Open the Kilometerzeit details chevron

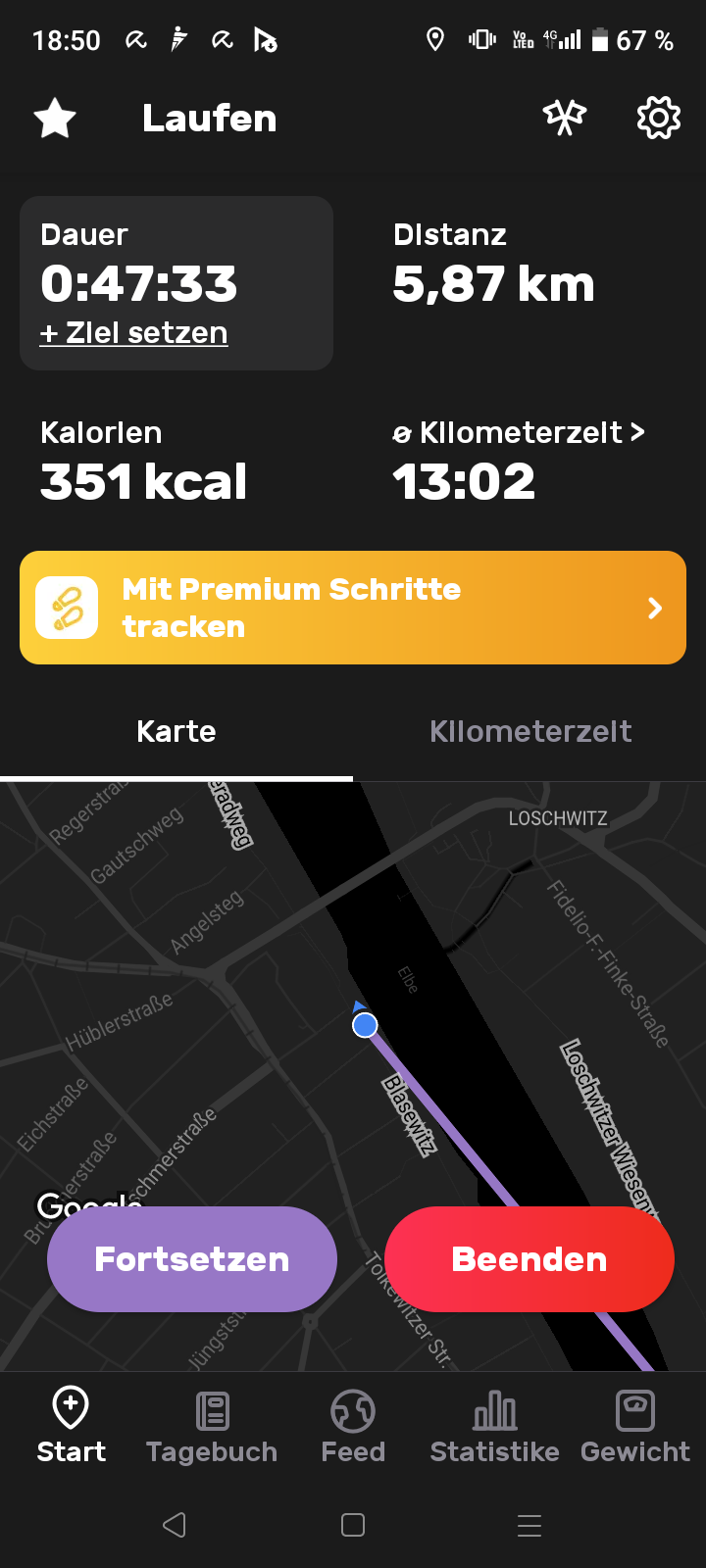pos(637,431)
